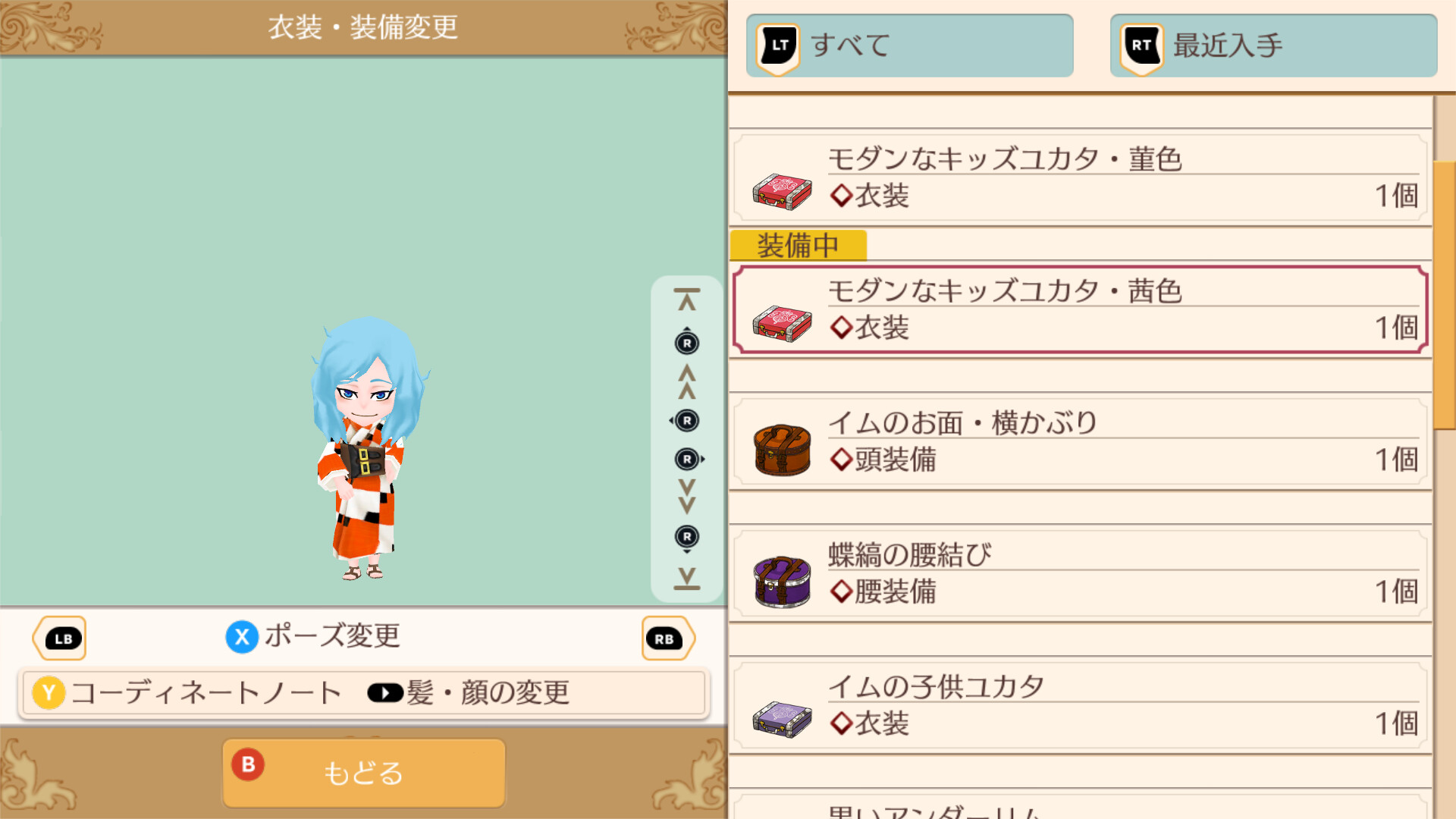Jump to the bottom of the list

coord(687,579)
